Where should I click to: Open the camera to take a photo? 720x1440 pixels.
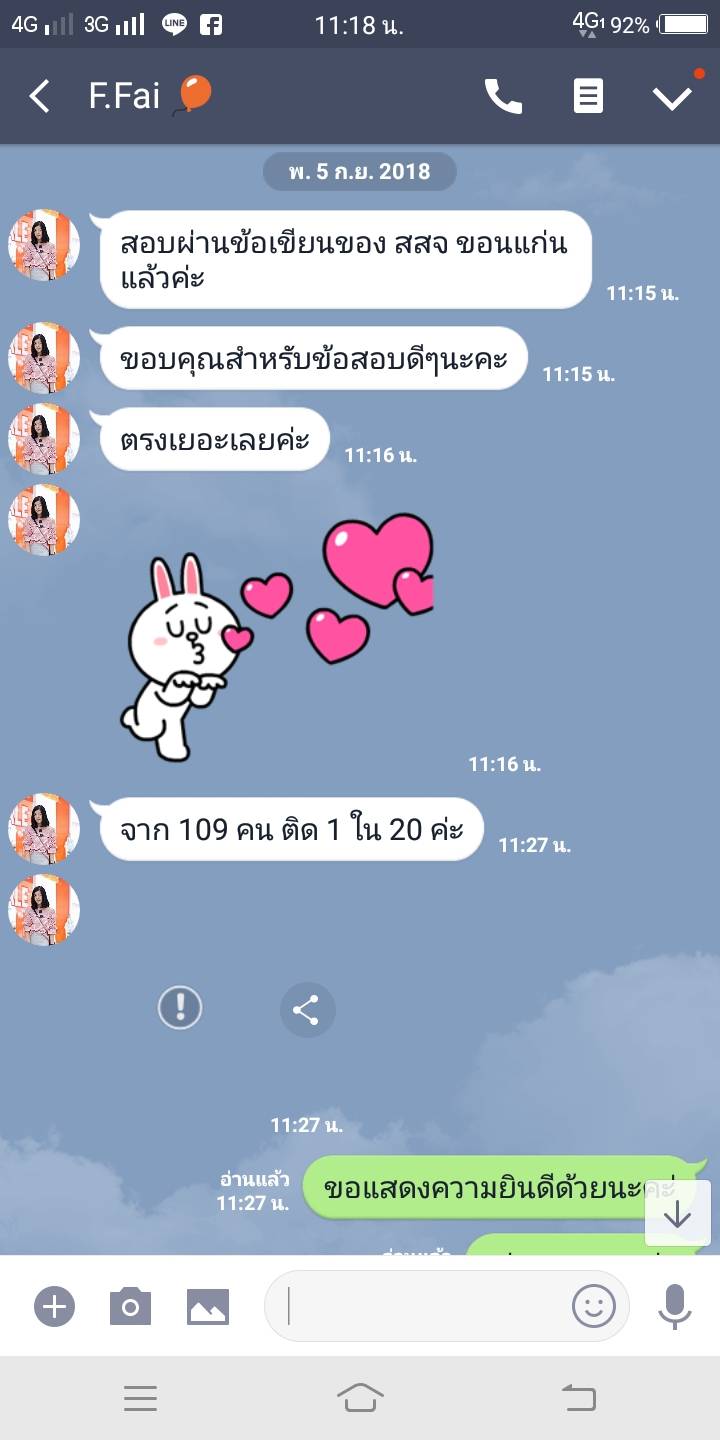pyautogui.click(x=130, y=1306)
